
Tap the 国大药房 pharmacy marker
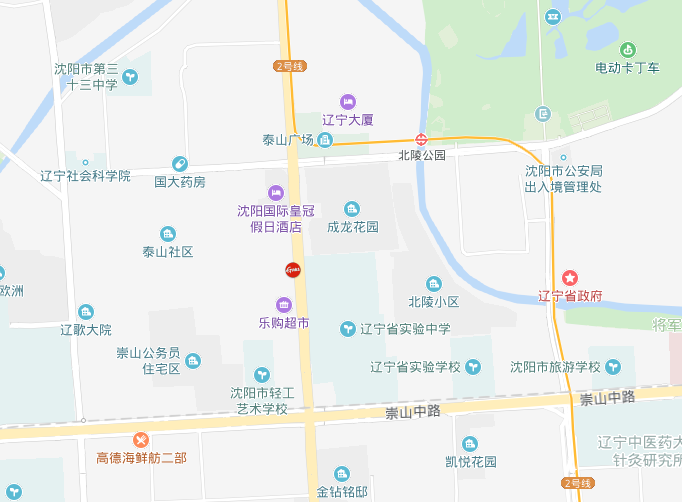pyautogui.click(x=179, y=164)
